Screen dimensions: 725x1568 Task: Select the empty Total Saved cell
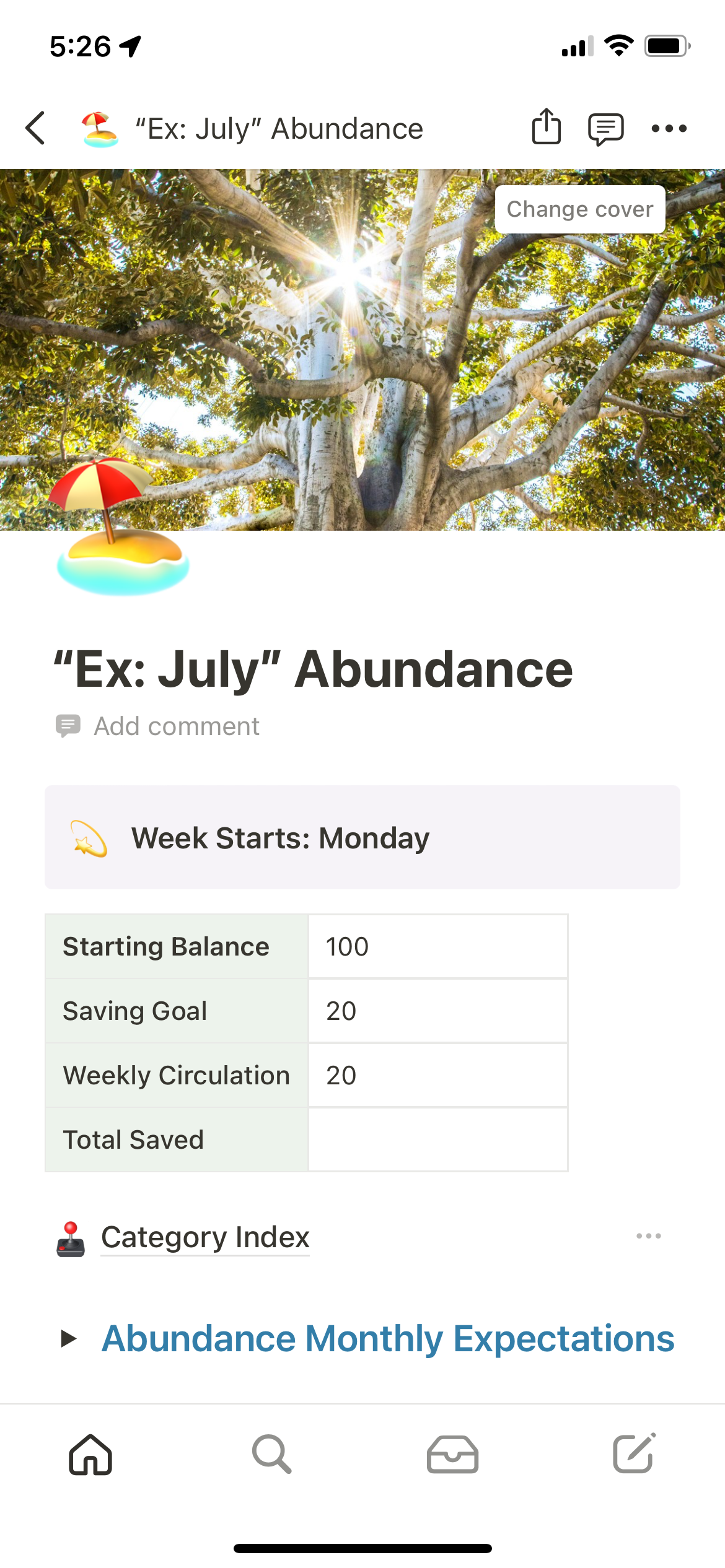click(437, 1140)
